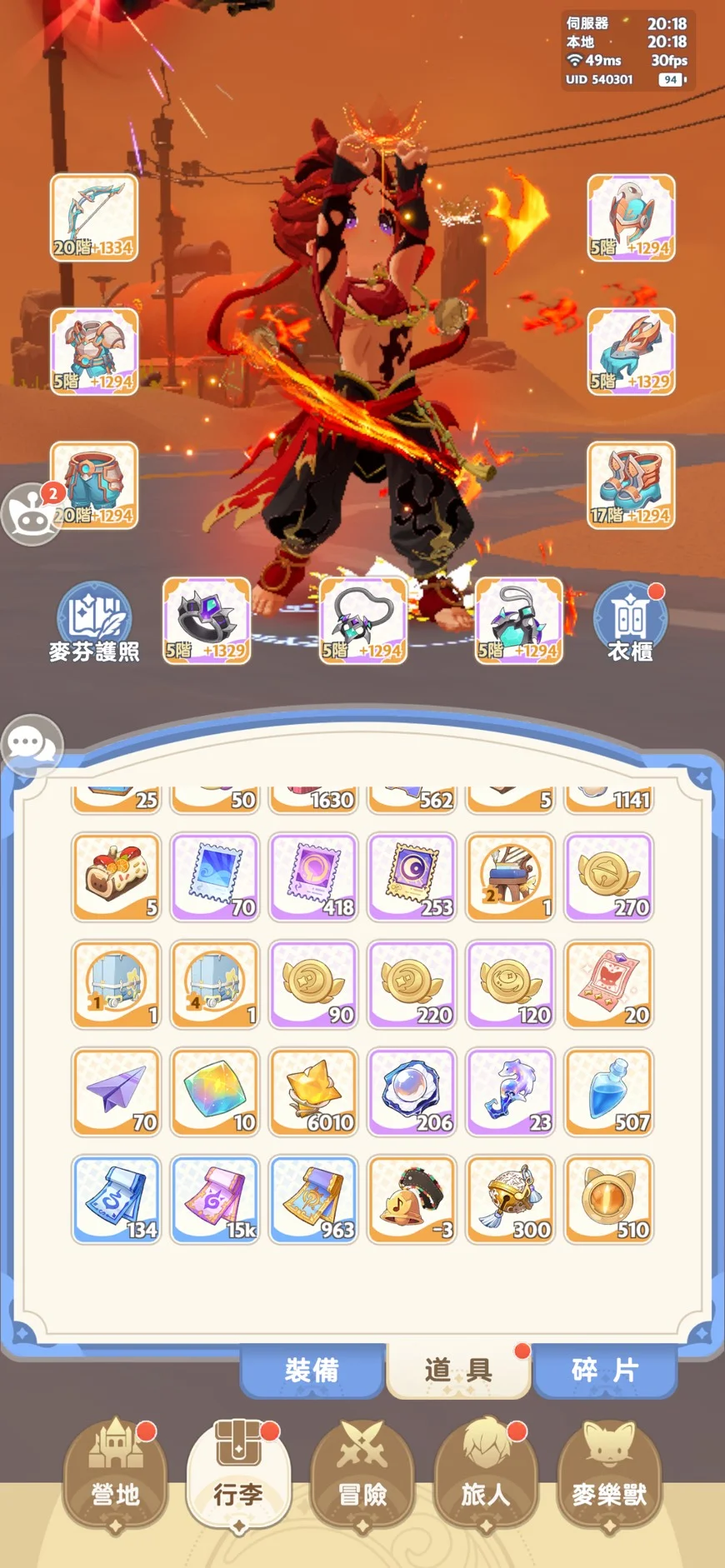Open the 麥樂獸 section

pos(609,1476)
